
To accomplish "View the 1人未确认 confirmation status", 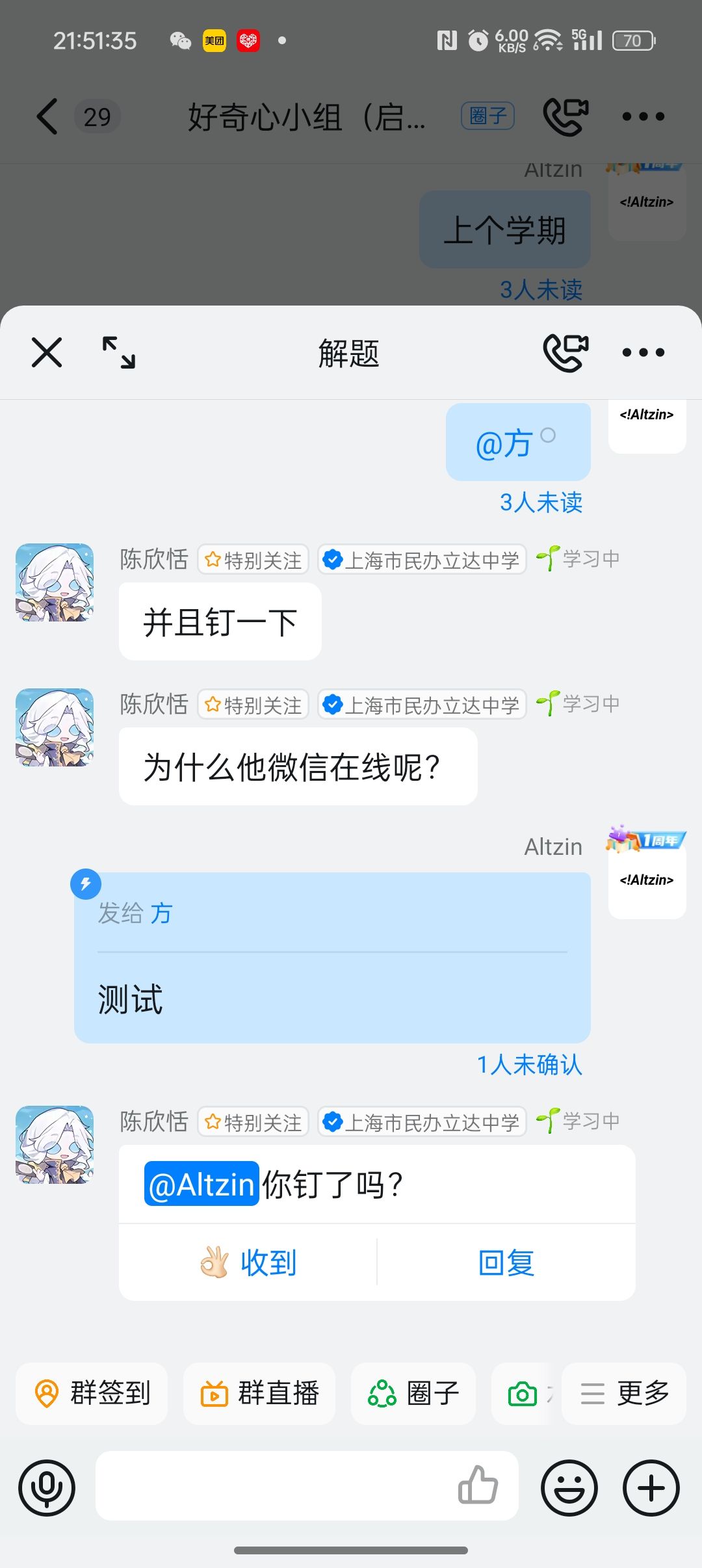I will click(529, 1065).
